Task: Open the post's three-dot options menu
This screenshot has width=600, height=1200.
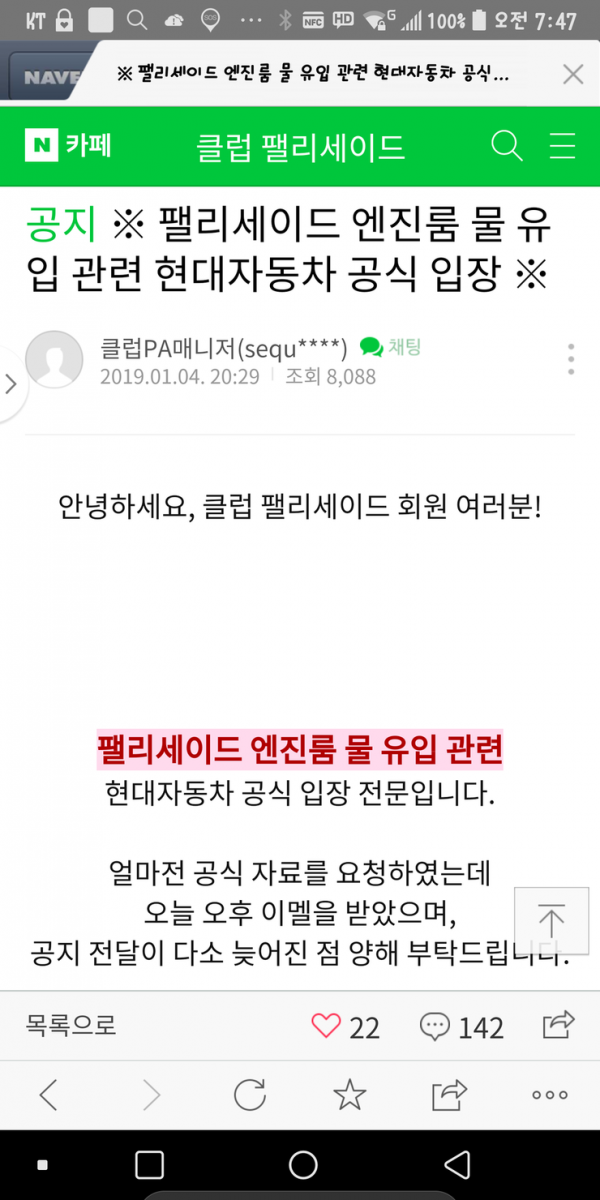Action: [571, 360]
